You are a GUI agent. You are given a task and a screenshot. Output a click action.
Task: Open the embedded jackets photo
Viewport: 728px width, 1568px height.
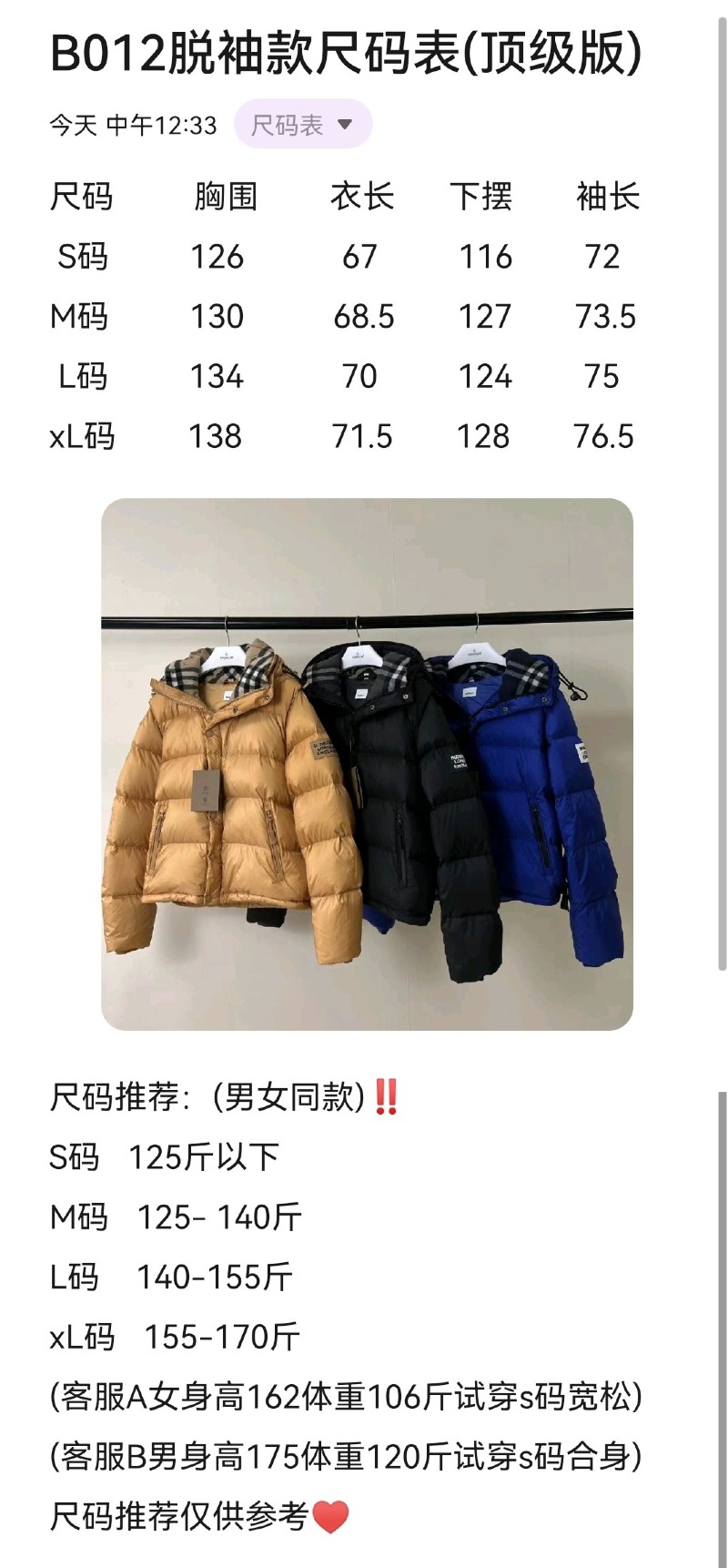(367, 764)
